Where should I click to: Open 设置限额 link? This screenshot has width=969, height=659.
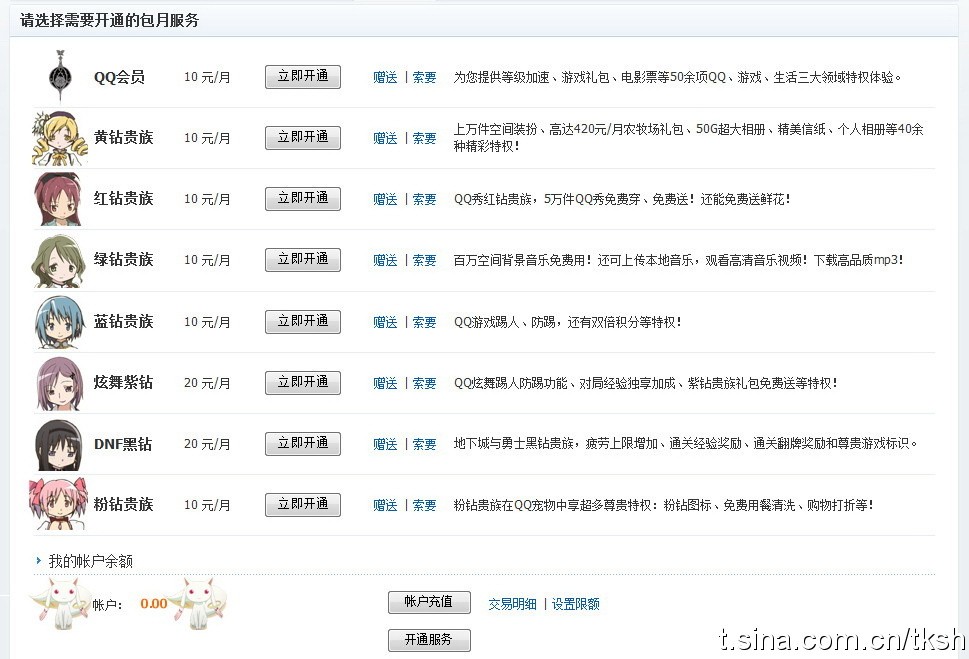[576, 604]
